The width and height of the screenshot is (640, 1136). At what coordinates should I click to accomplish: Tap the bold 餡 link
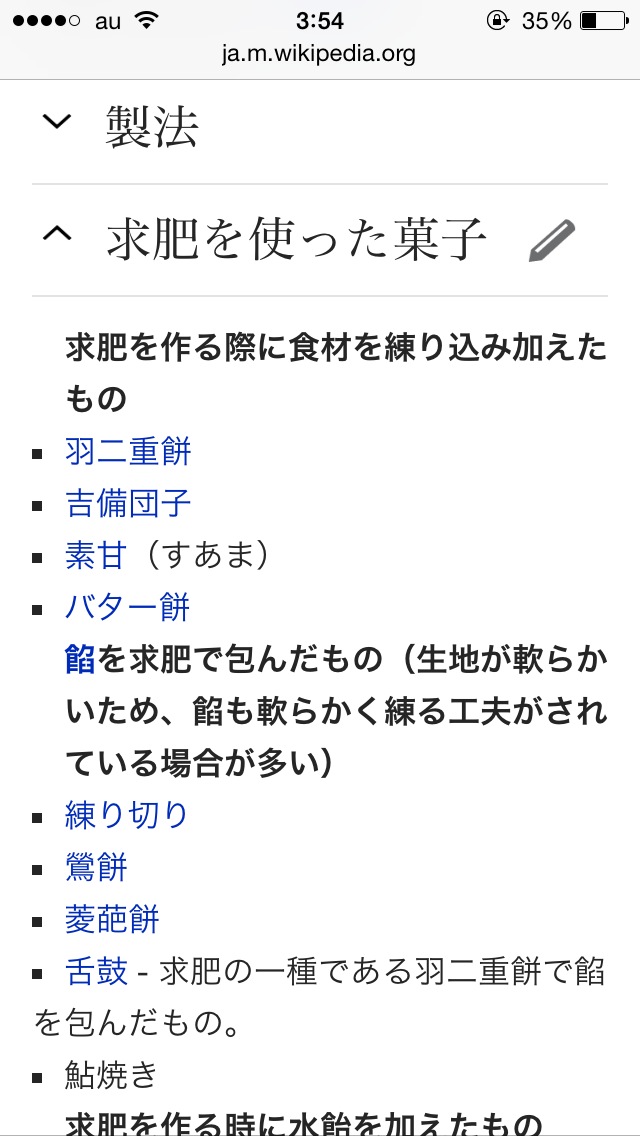click(x=81, y=660)
